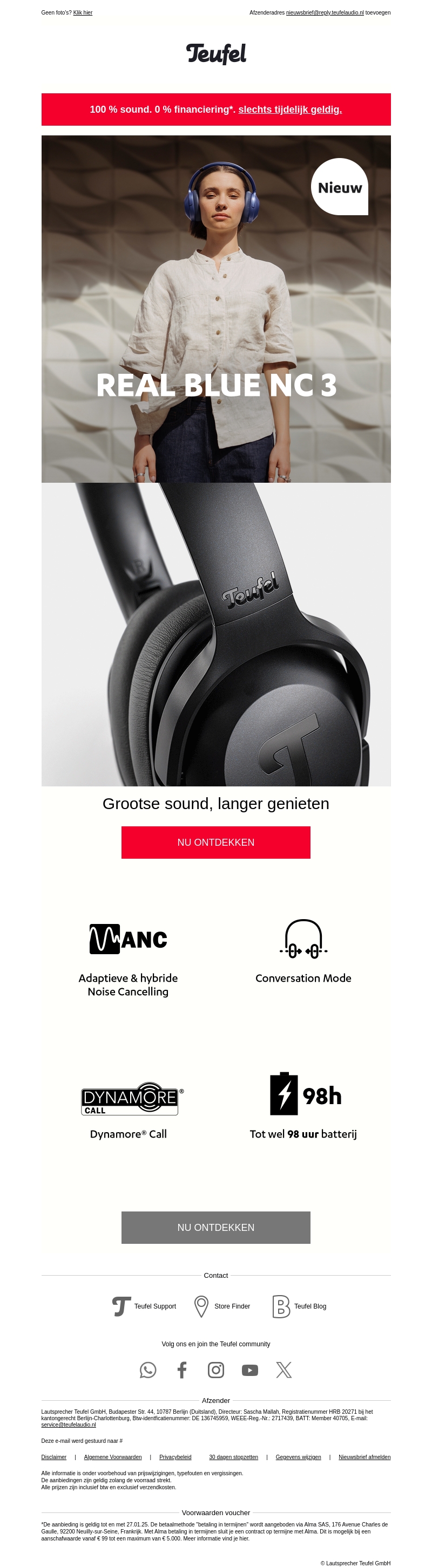Open the 'slechts tijdelijk geldig' financing link
This screenshot has height=1568, width=432.
(x=289, y=109)
